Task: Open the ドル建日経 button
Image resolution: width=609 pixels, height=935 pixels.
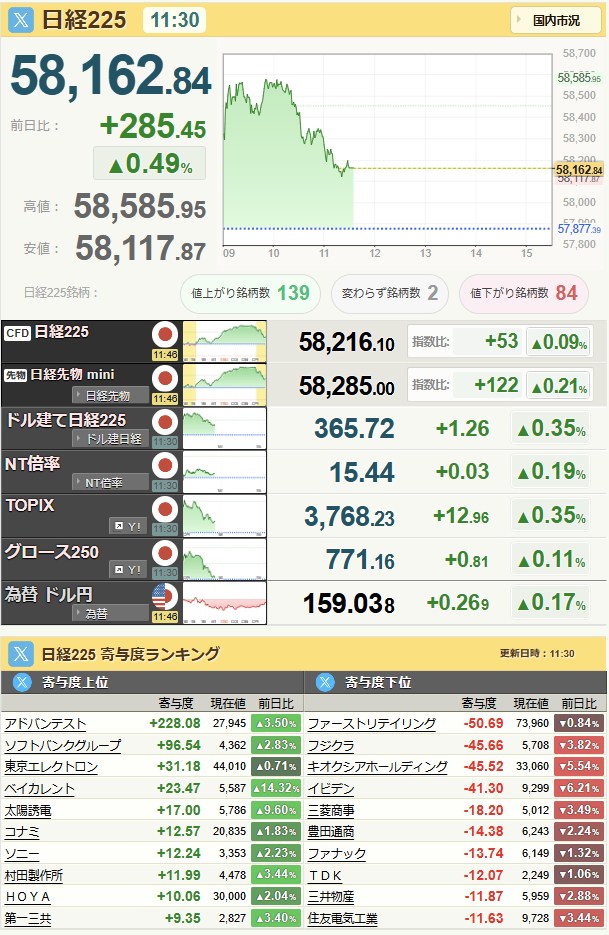Action: [x=109, y=438]
